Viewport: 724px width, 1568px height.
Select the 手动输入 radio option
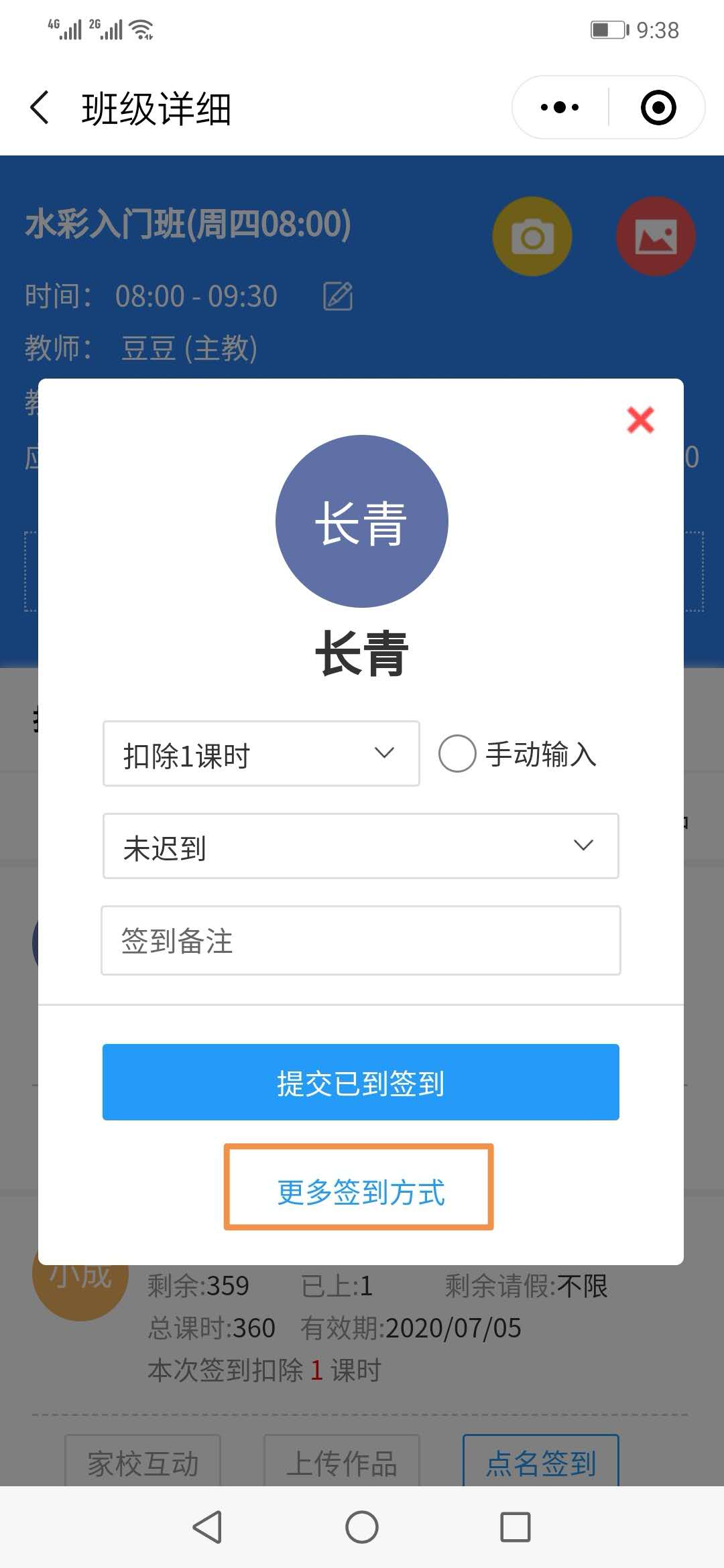(x=458, y=754)
